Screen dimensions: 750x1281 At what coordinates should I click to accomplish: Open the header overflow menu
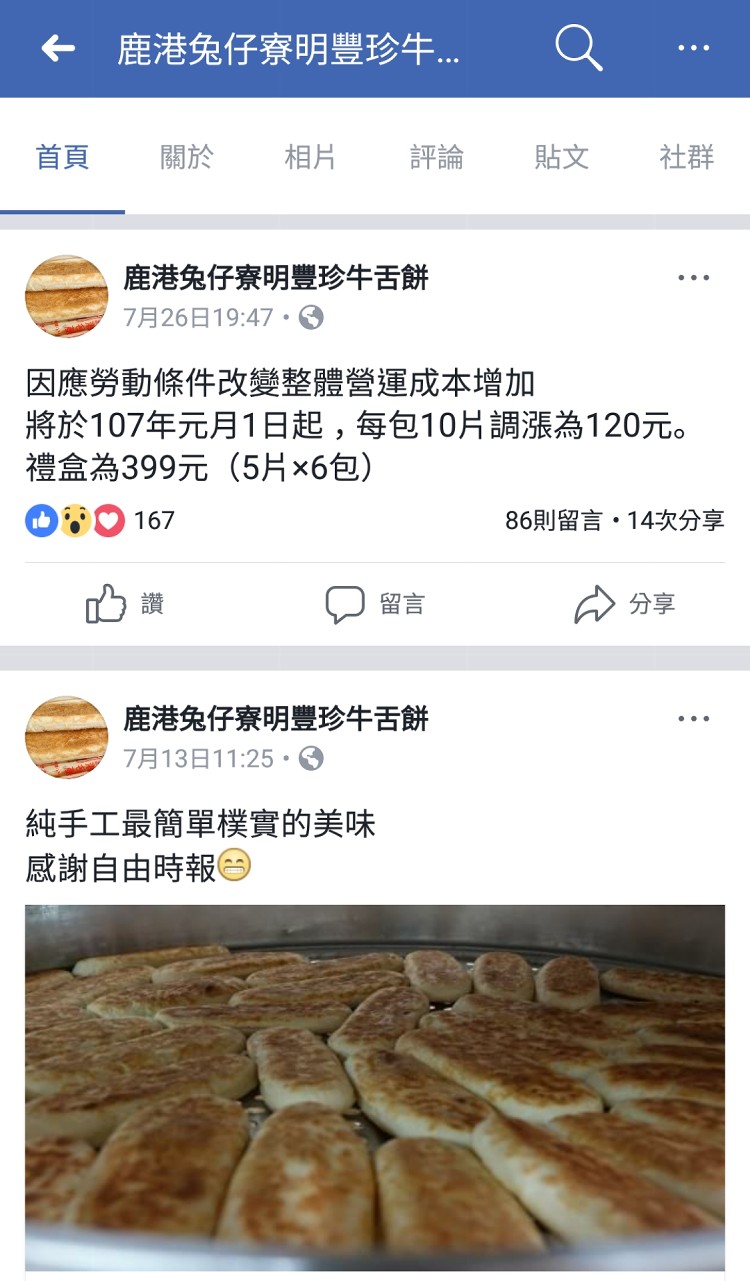[693, 48]
